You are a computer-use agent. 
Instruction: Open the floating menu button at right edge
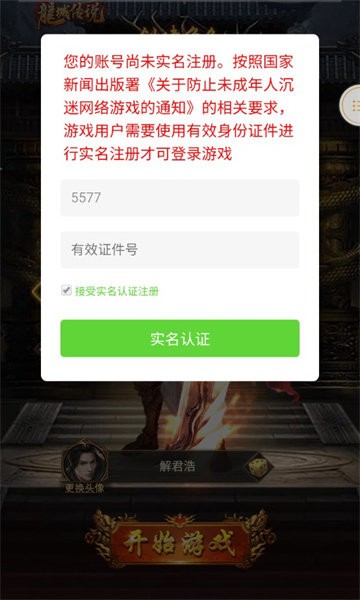[352, 103]
